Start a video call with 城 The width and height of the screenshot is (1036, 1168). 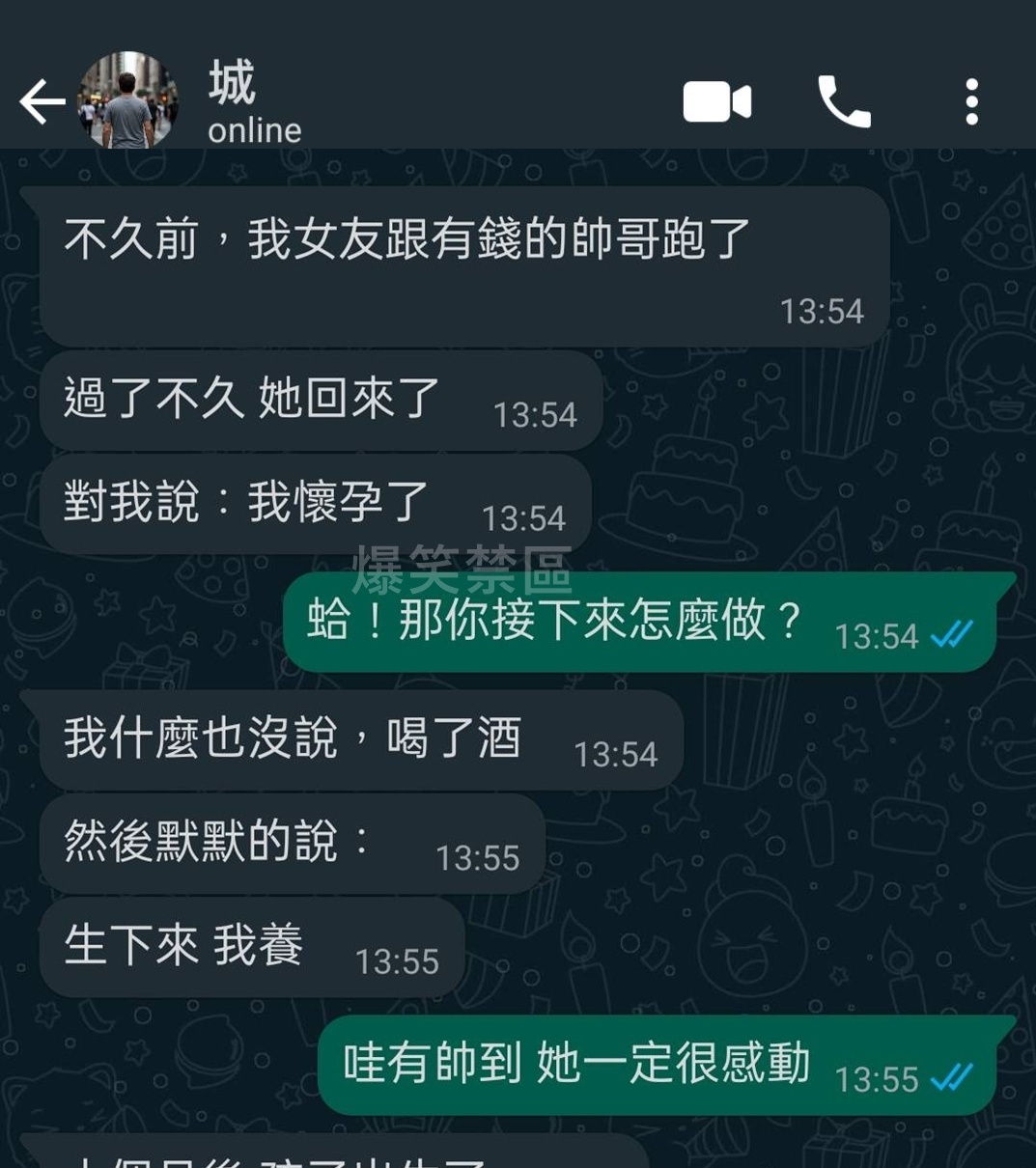coord(716,102)
